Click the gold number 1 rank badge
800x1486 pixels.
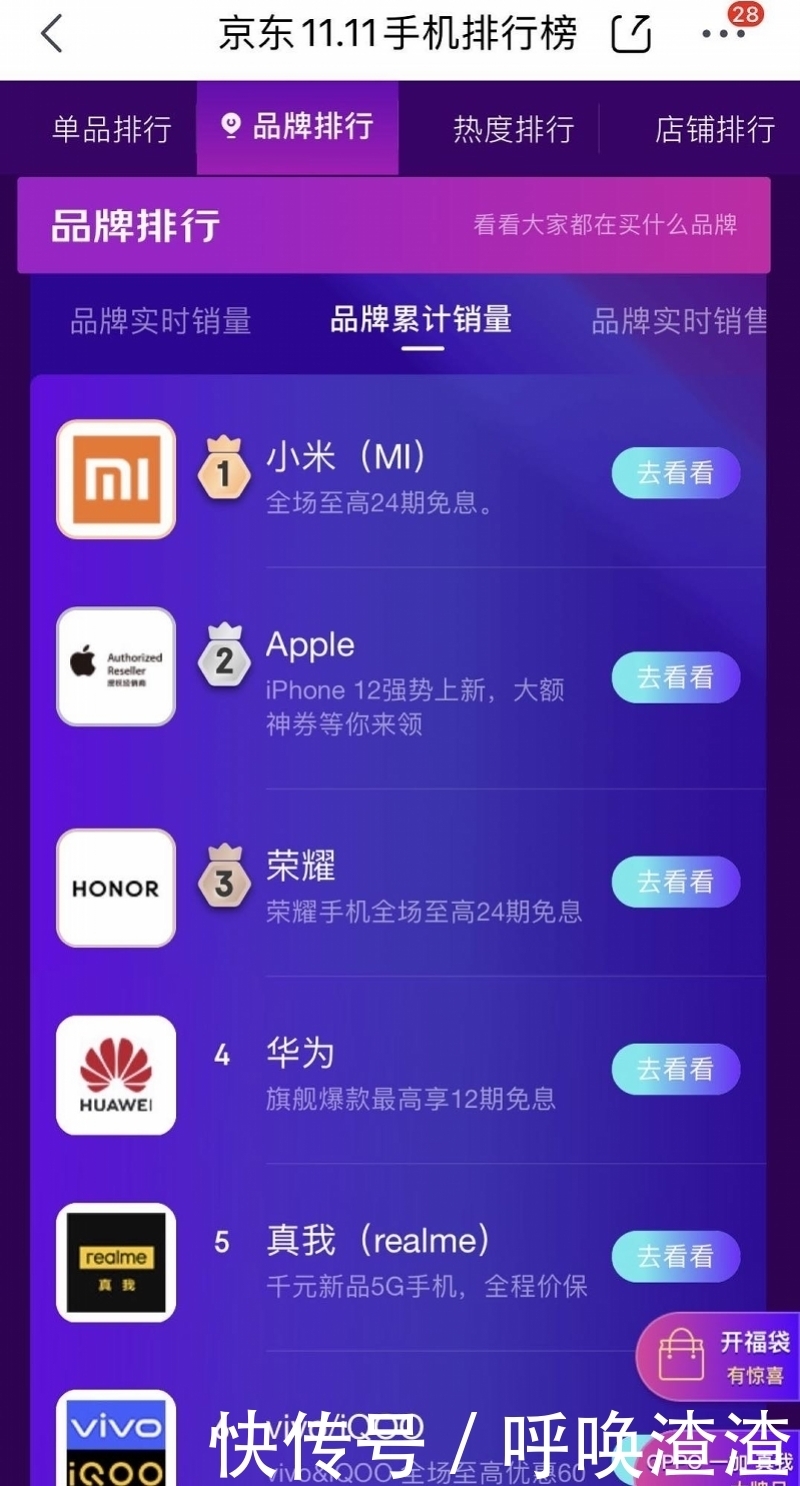[x=223, y=472]
